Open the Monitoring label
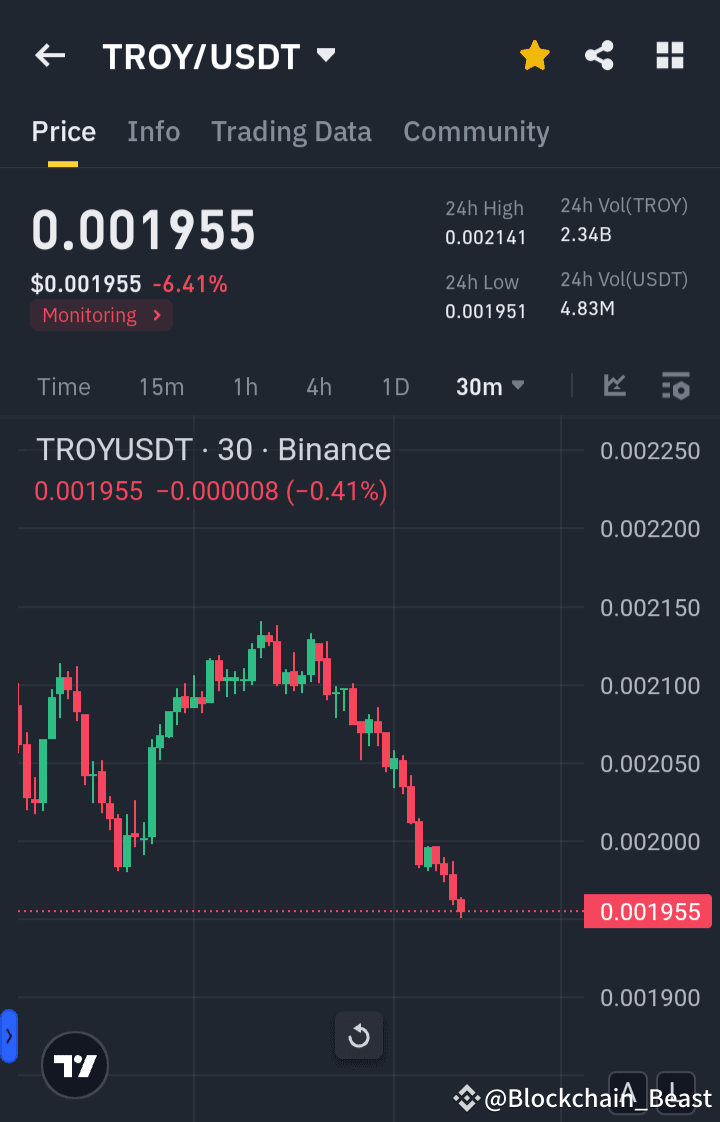 (100, 315)
